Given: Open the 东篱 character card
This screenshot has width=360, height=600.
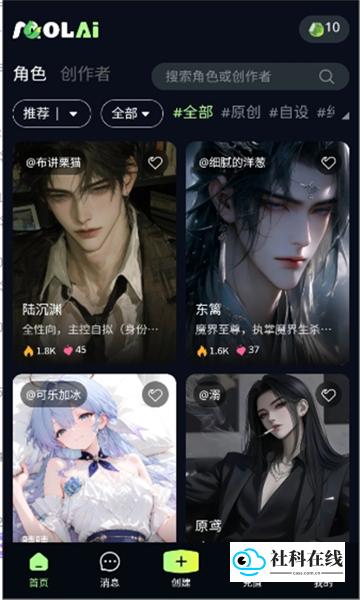Looking at the screenshot, I should click(267, 251).
